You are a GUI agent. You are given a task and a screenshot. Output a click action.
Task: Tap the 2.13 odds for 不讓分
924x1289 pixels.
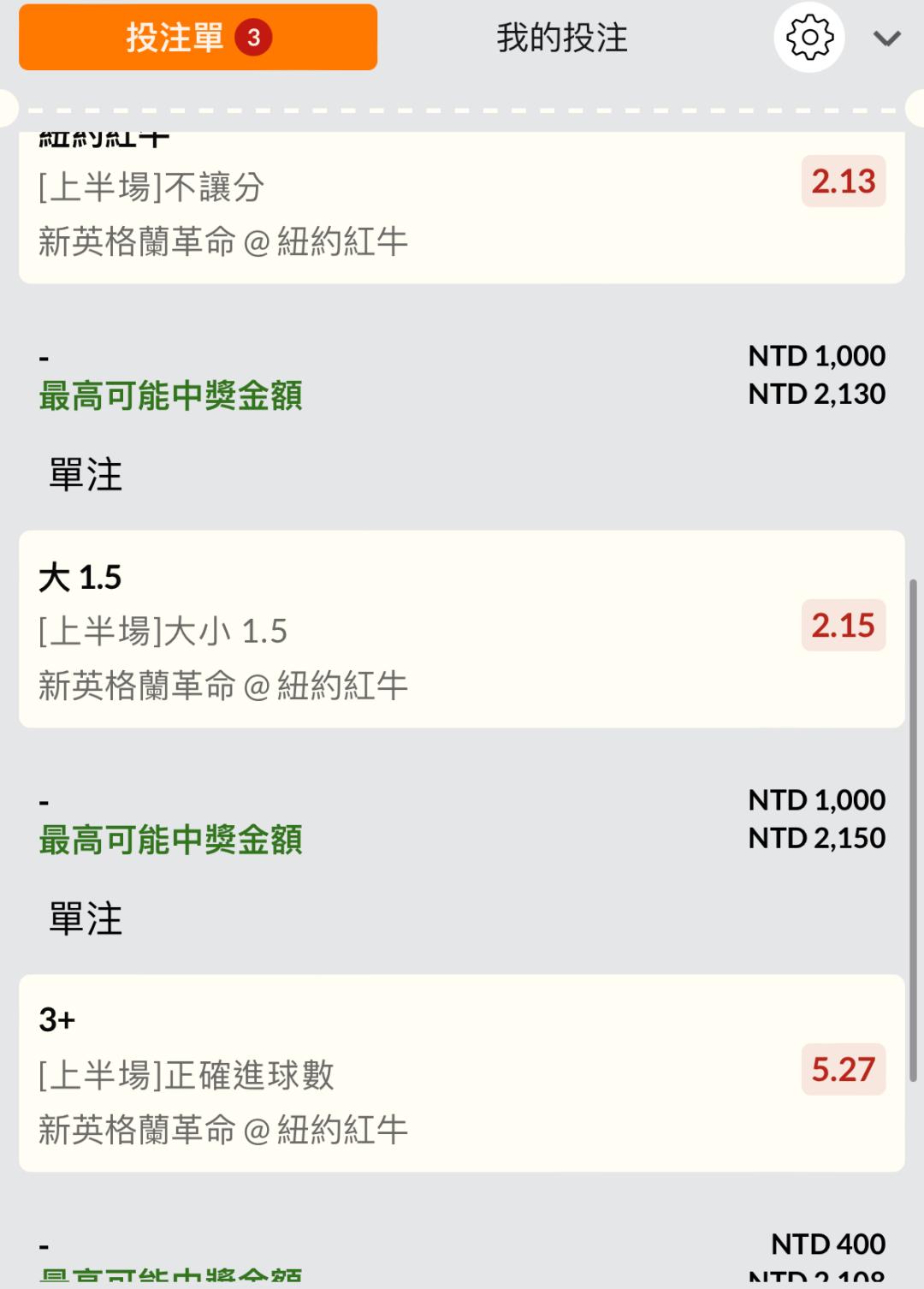pyautogui.click(x=843, y=181)
